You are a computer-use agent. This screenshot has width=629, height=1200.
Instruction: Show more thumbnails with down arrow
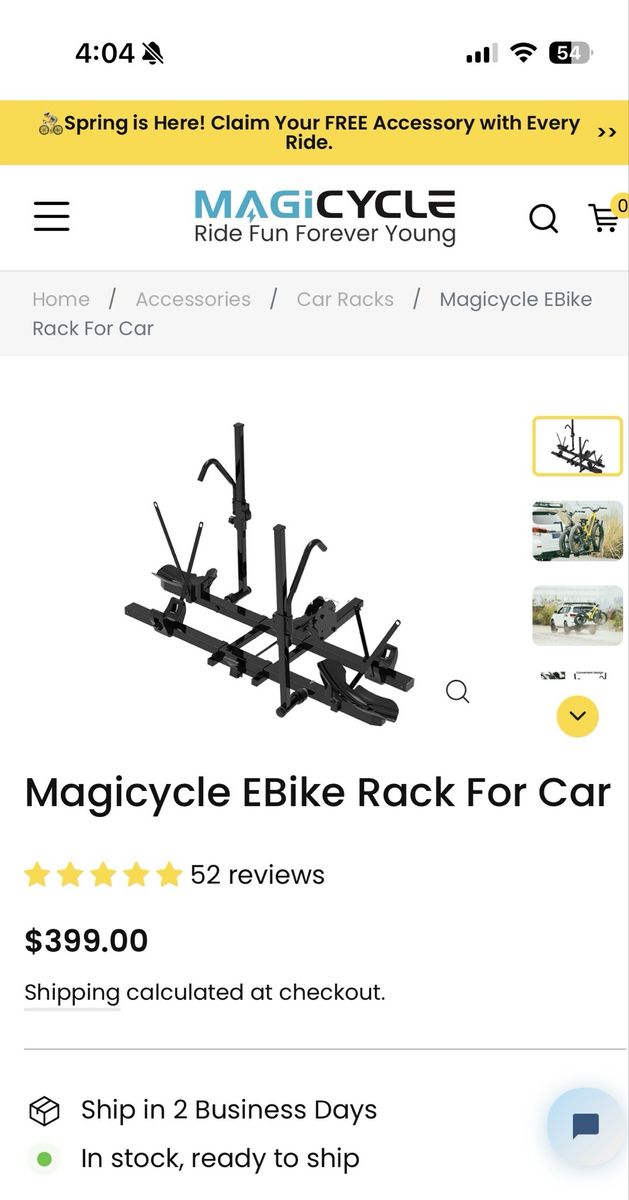click(x=577, y=716)
